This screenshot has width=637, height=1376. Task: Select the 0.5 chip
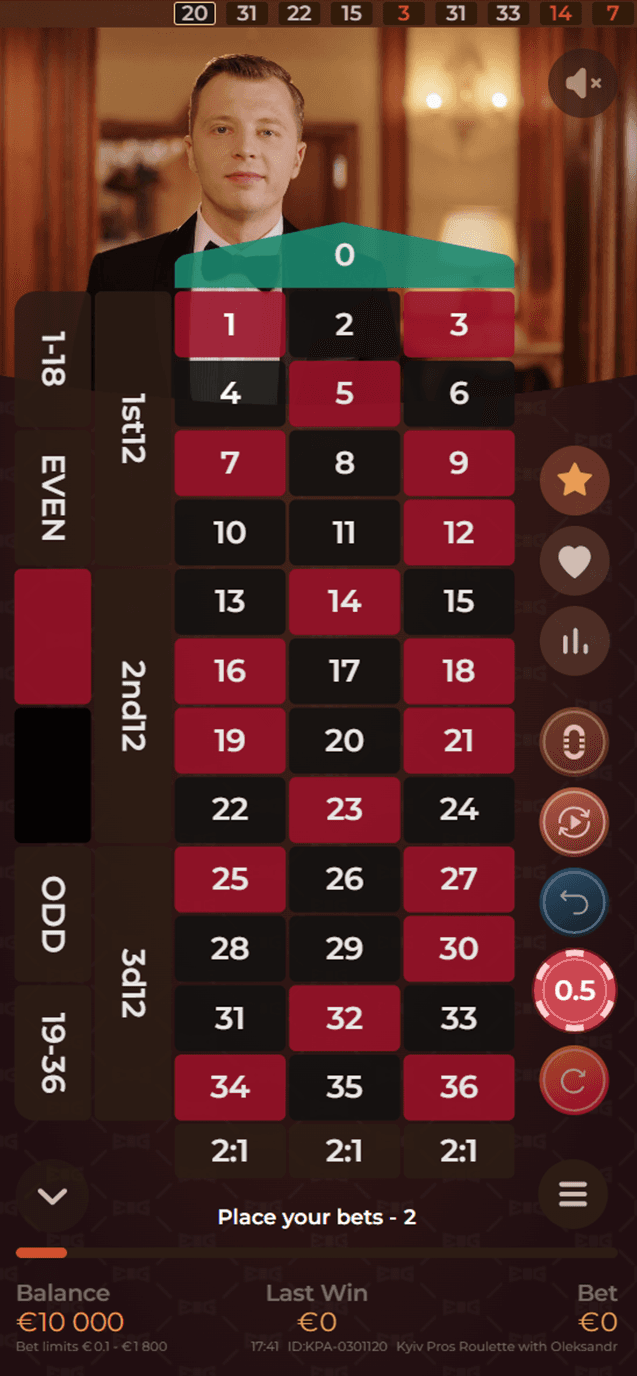coord(574,991)
